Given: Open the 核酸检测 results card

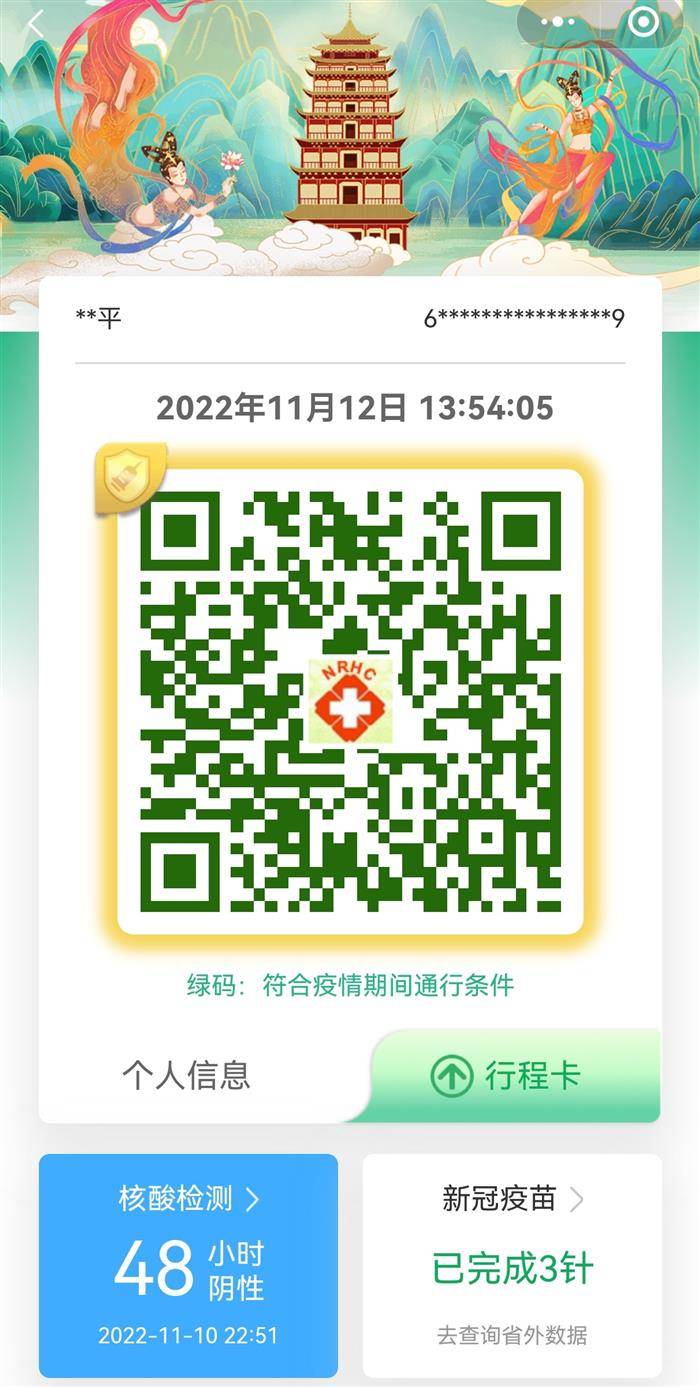Looking at the screenshot, I should 188,1264.
